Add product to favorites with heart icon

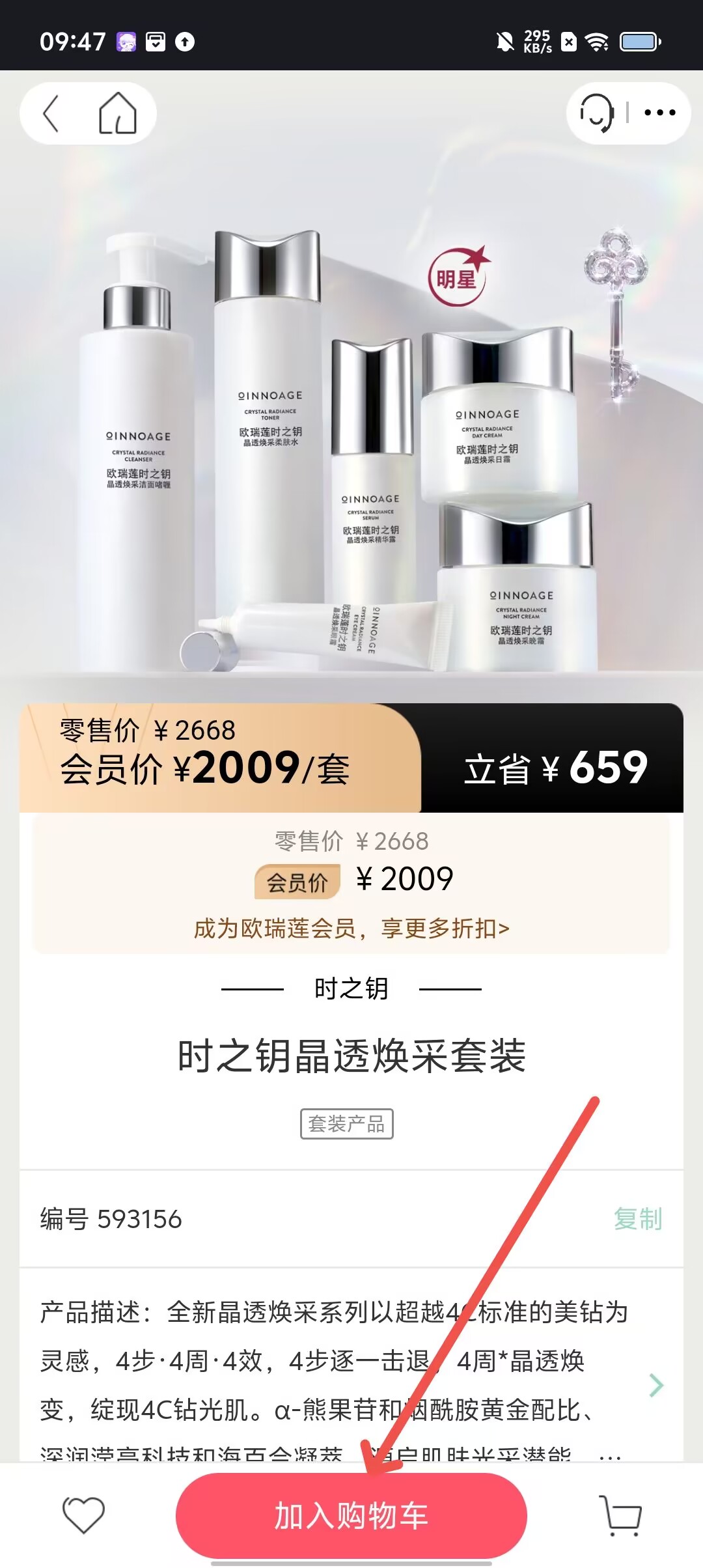click(x=83, y=1515)
